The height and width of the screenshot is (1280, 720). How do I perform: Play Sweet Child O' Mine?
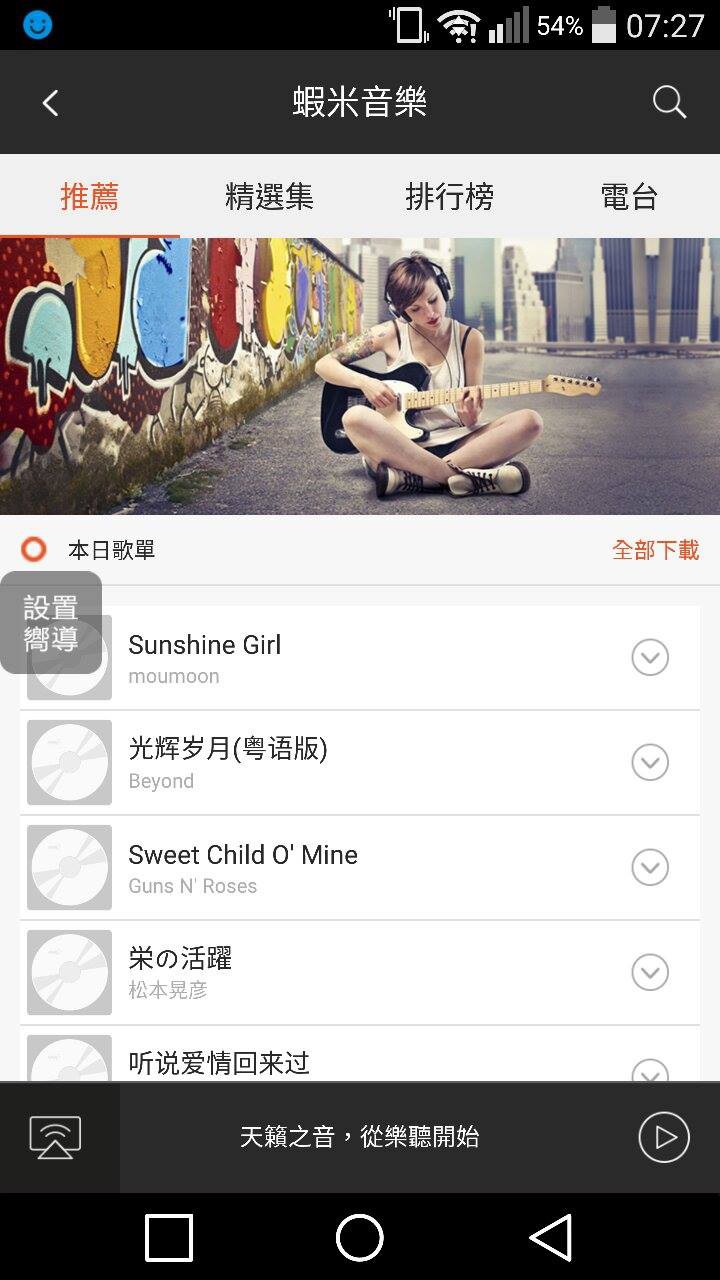tap(300, 868)
